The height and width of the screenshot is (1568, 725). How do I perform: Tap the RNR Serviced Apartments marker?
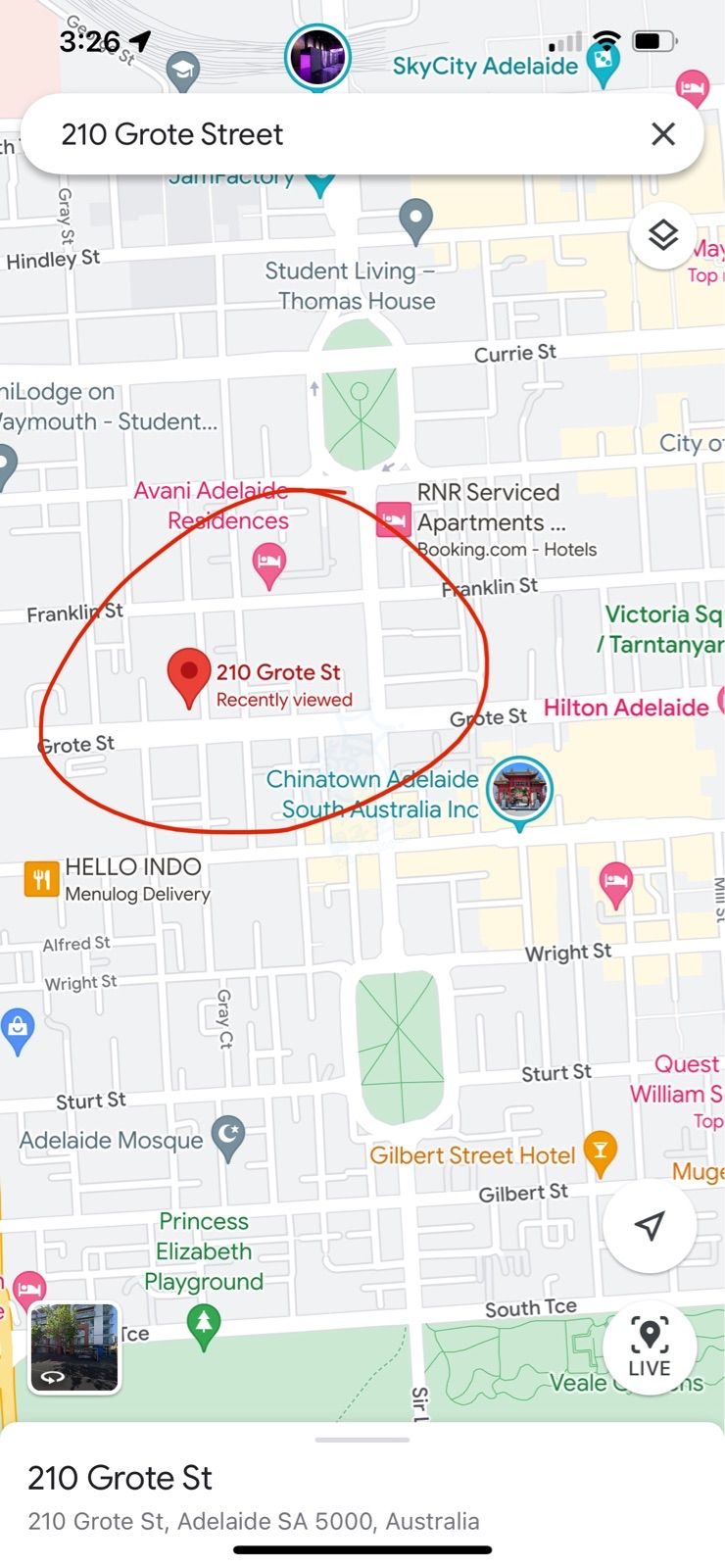pyautogui.click(x=393, y=519)
